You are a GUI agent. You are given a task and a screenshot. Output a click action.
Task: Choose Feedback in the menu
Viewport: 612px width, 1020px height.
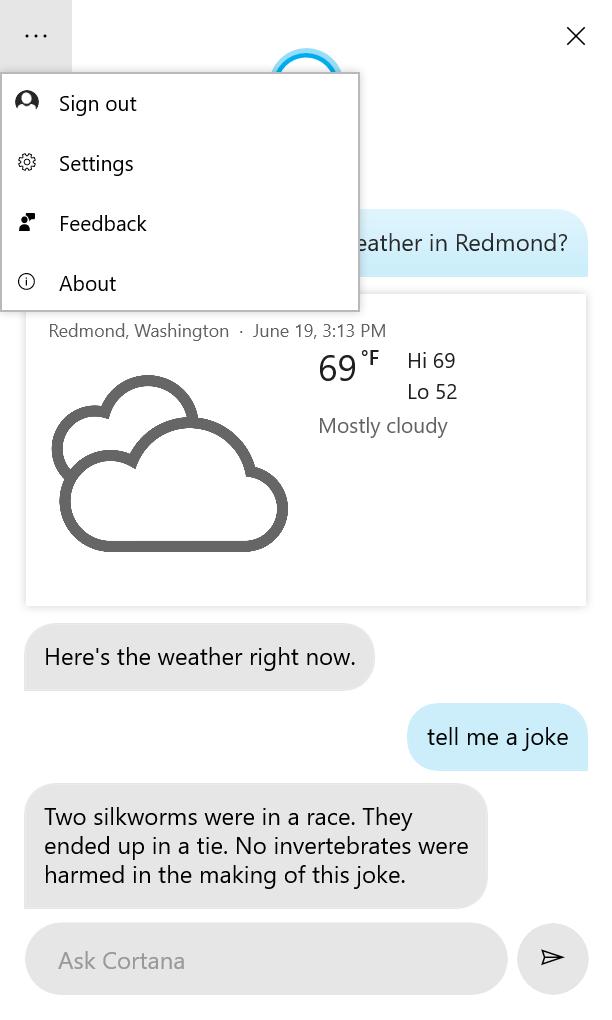pyautogui.click(x=102, y=224)
